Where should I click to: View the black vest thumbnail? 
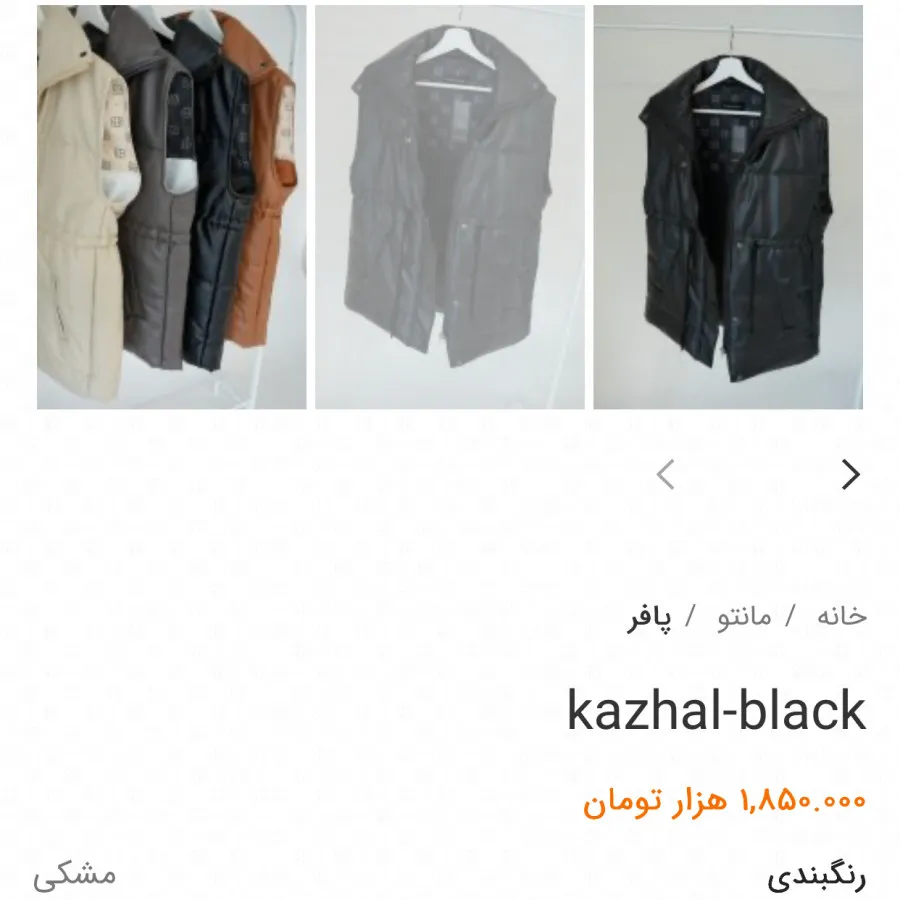728,207
